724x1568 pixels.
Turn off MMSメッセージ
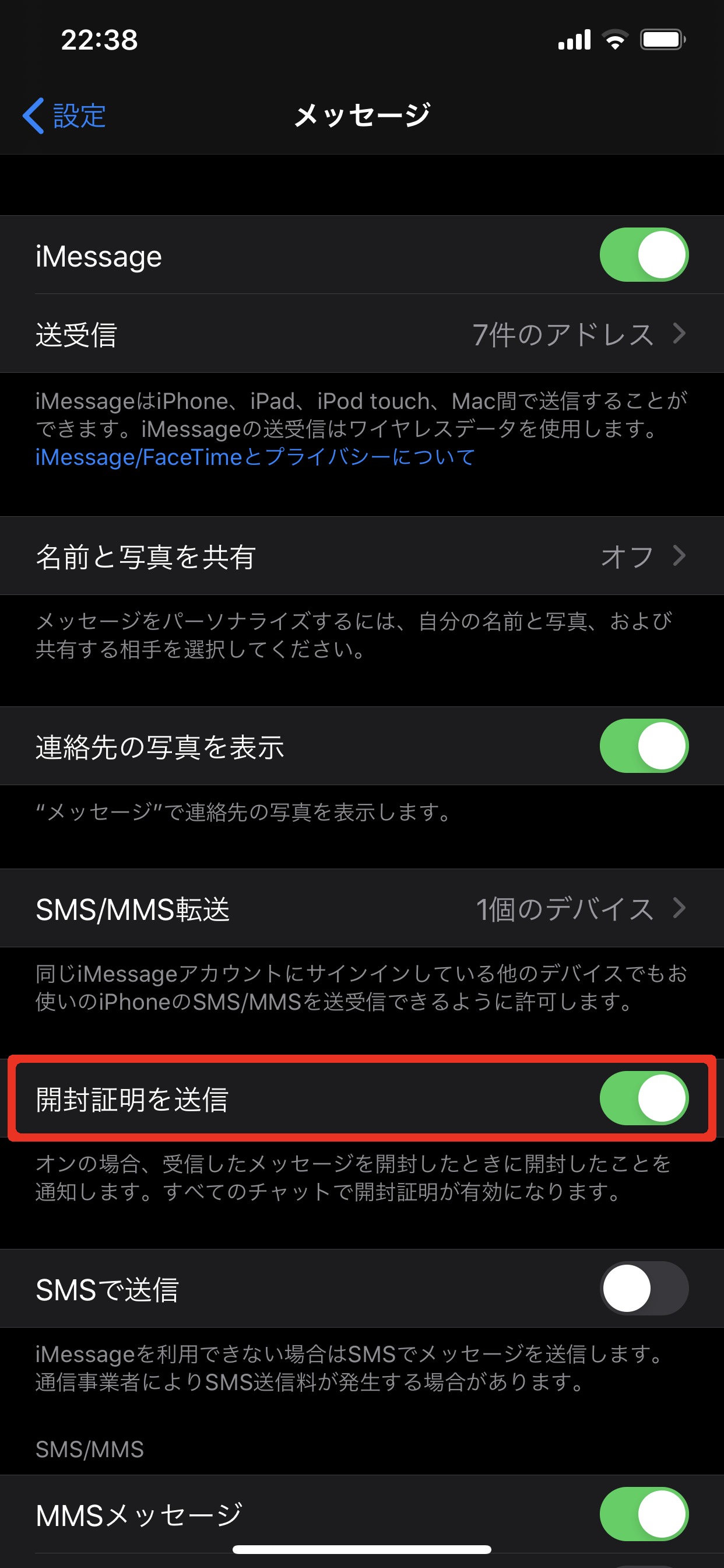point(643,1514)
